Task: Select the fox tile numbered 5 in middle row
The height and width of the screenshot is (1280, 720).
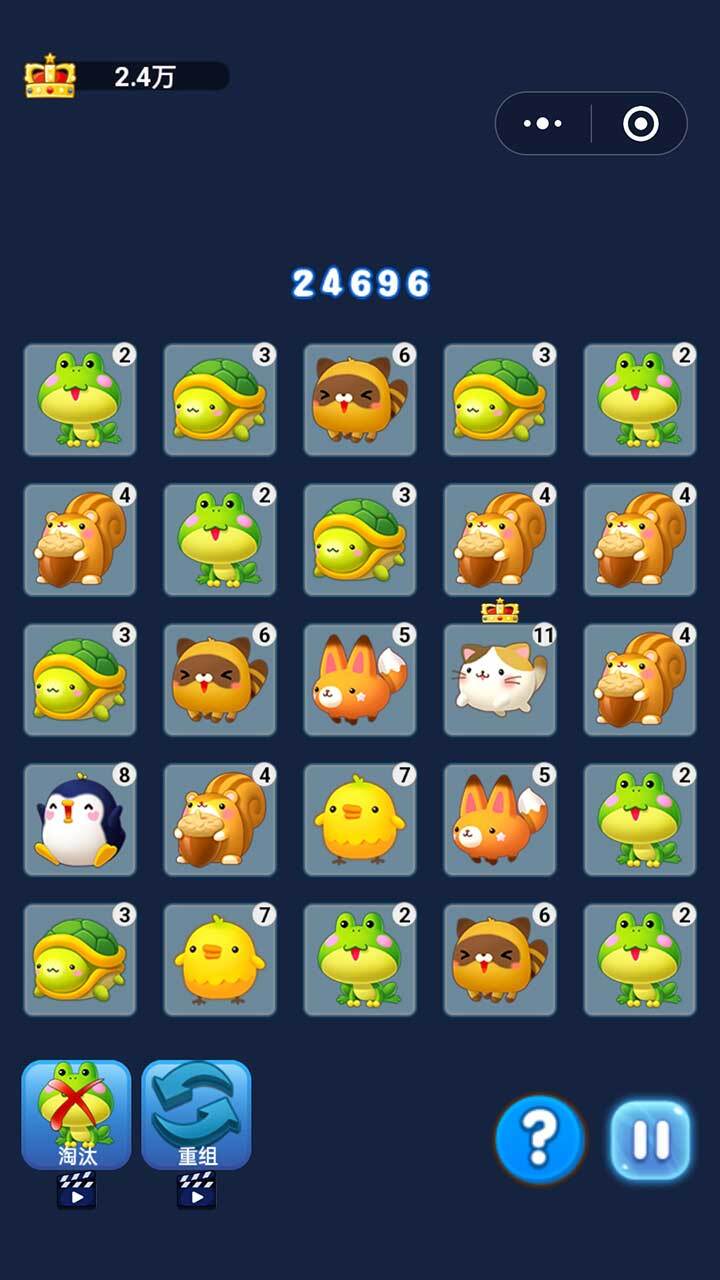Action: pyautogui.click(x=360, y=680)
